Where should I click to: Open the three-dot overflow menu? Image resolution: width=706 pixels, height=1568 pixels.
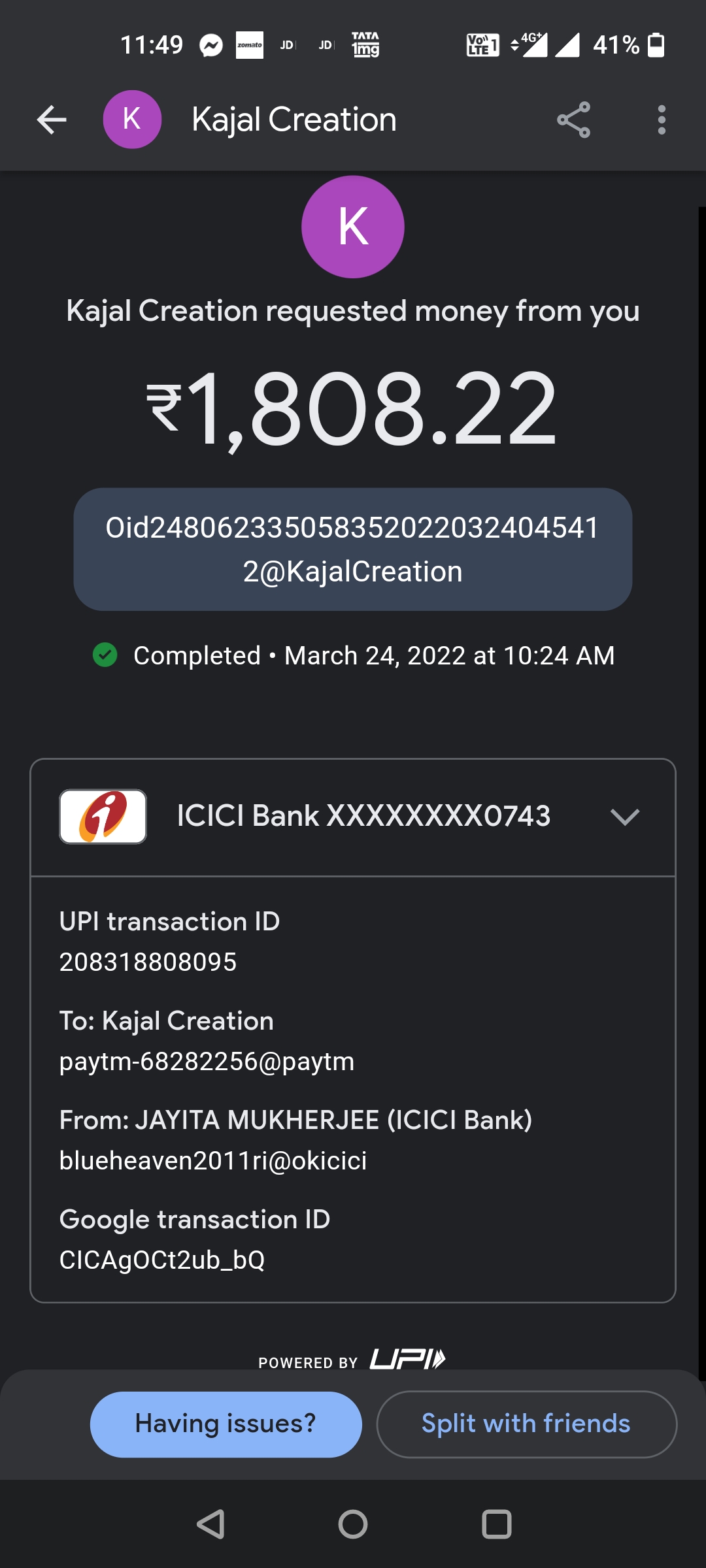662,120
